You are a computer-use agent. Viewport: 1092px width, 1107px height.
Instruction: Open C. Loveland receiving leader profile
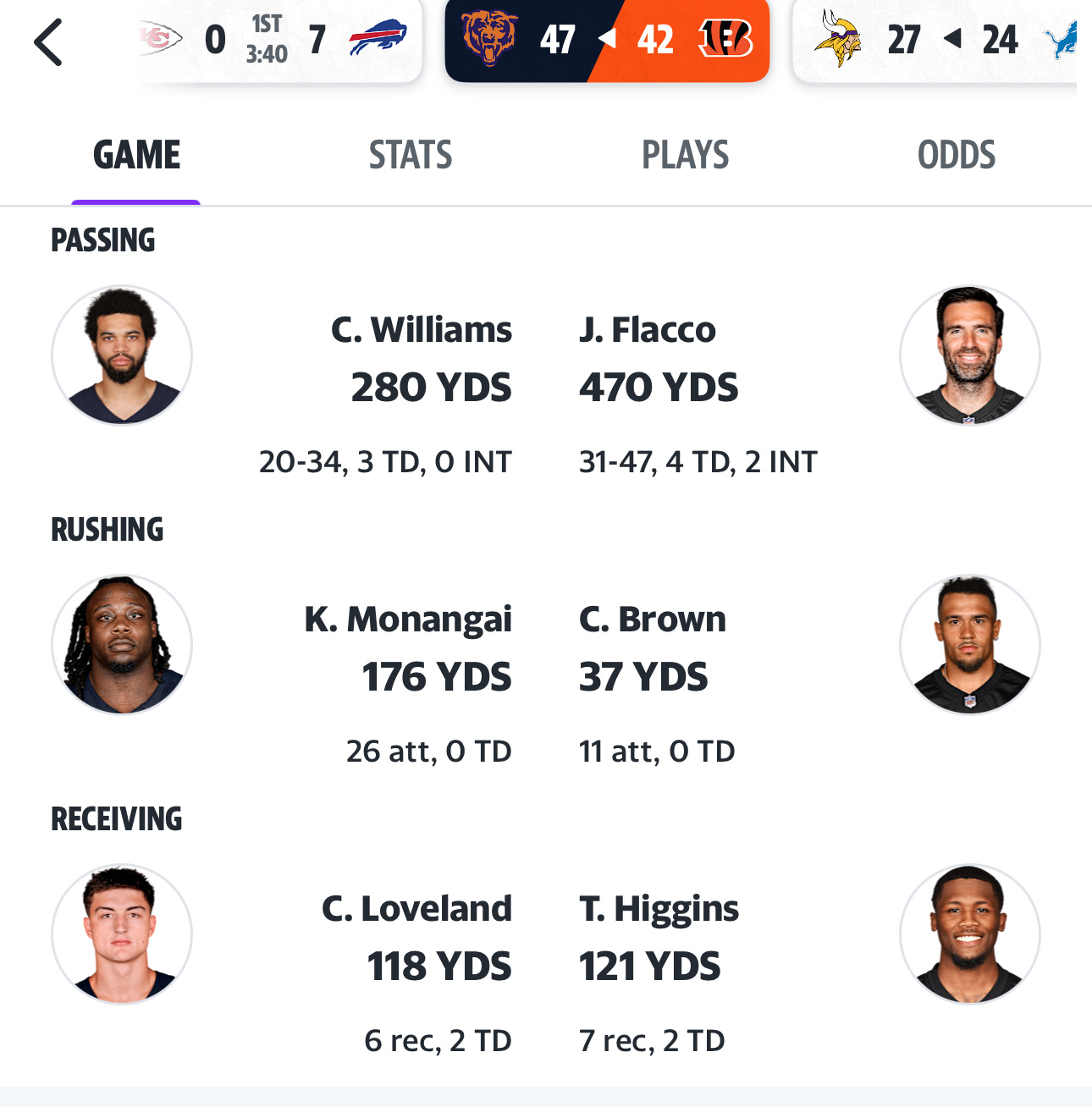pyautogui.click(x=122, y=934)
